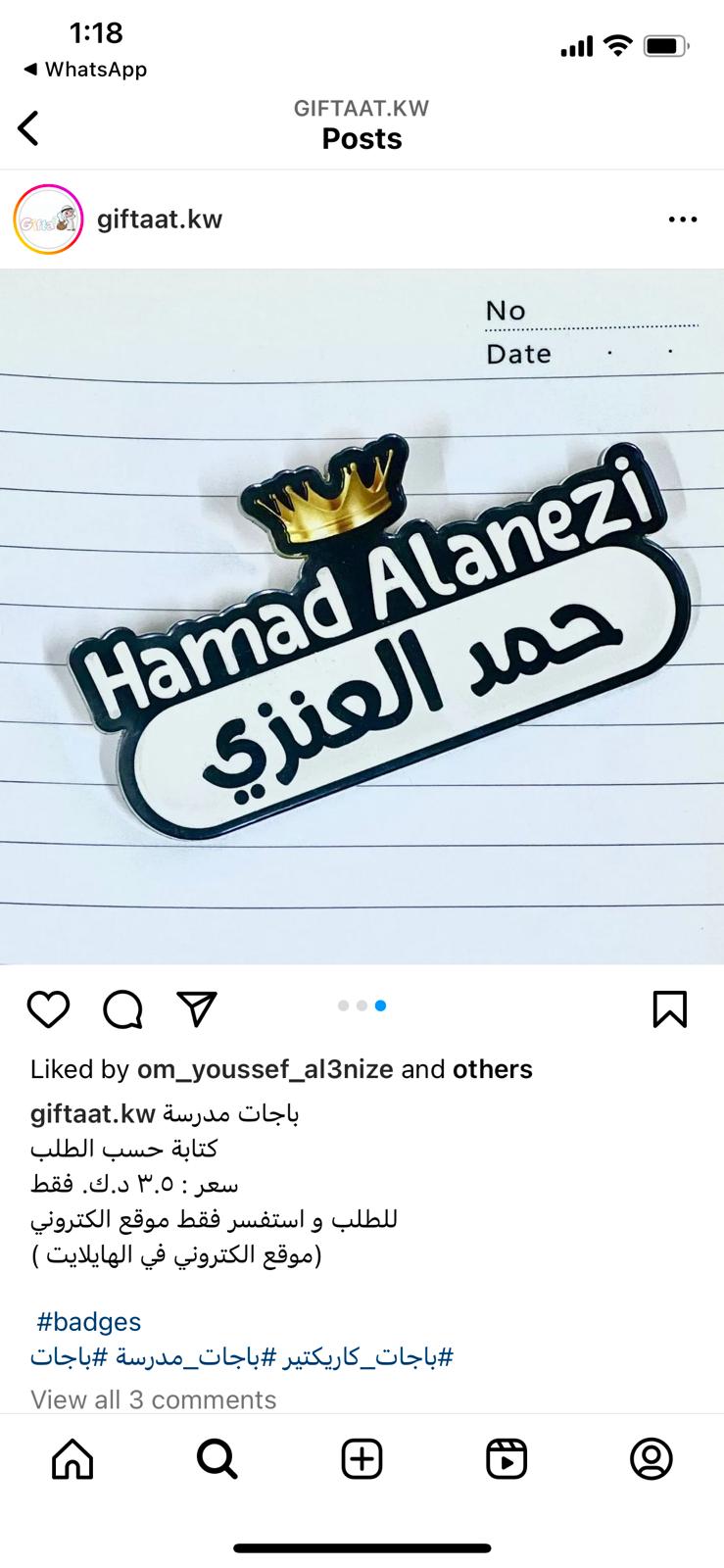Open comments using the speech bubble icon

(122, 1008)
